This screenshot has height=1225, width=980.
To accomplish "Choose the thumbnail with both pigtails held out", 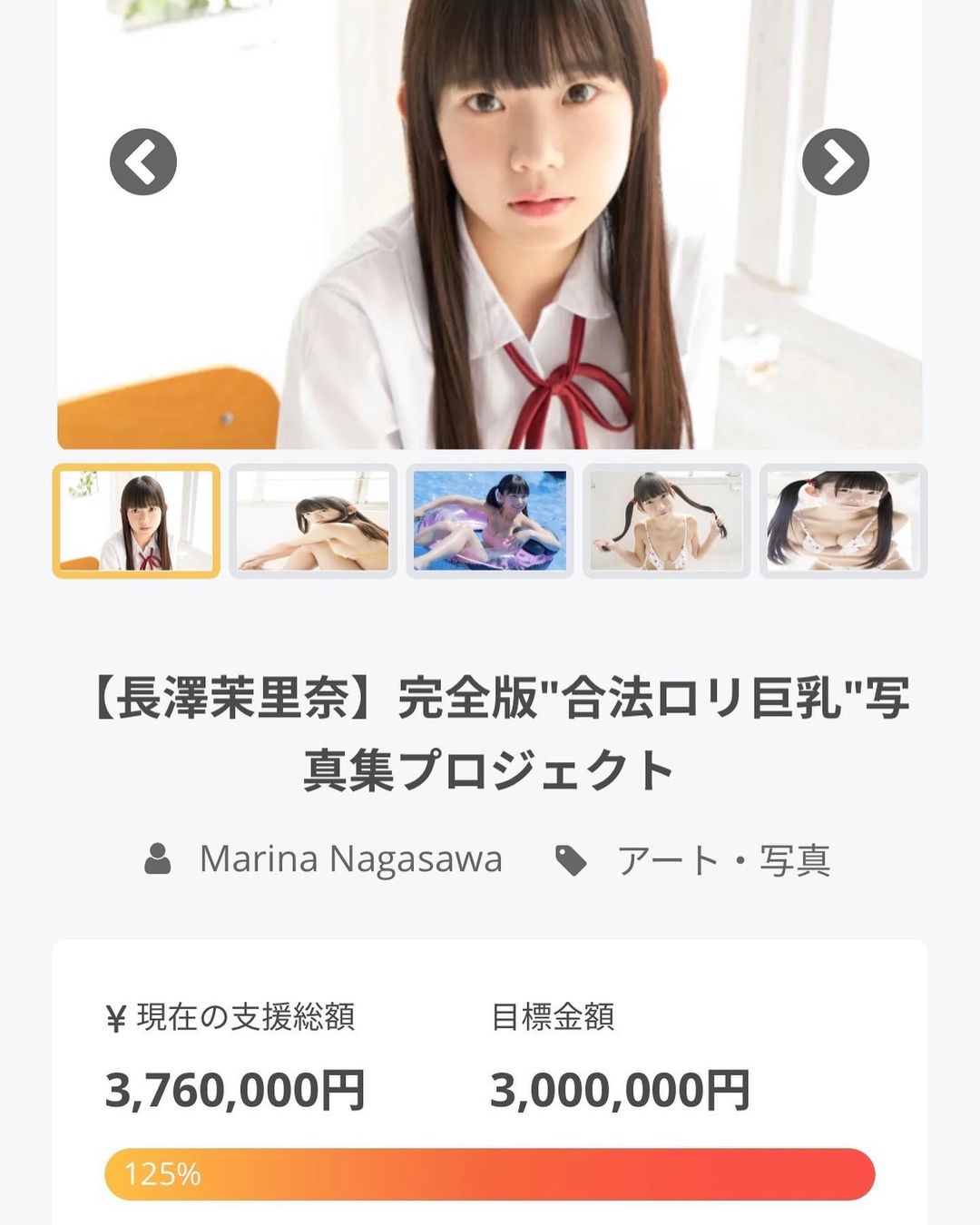I will (667, 521).
